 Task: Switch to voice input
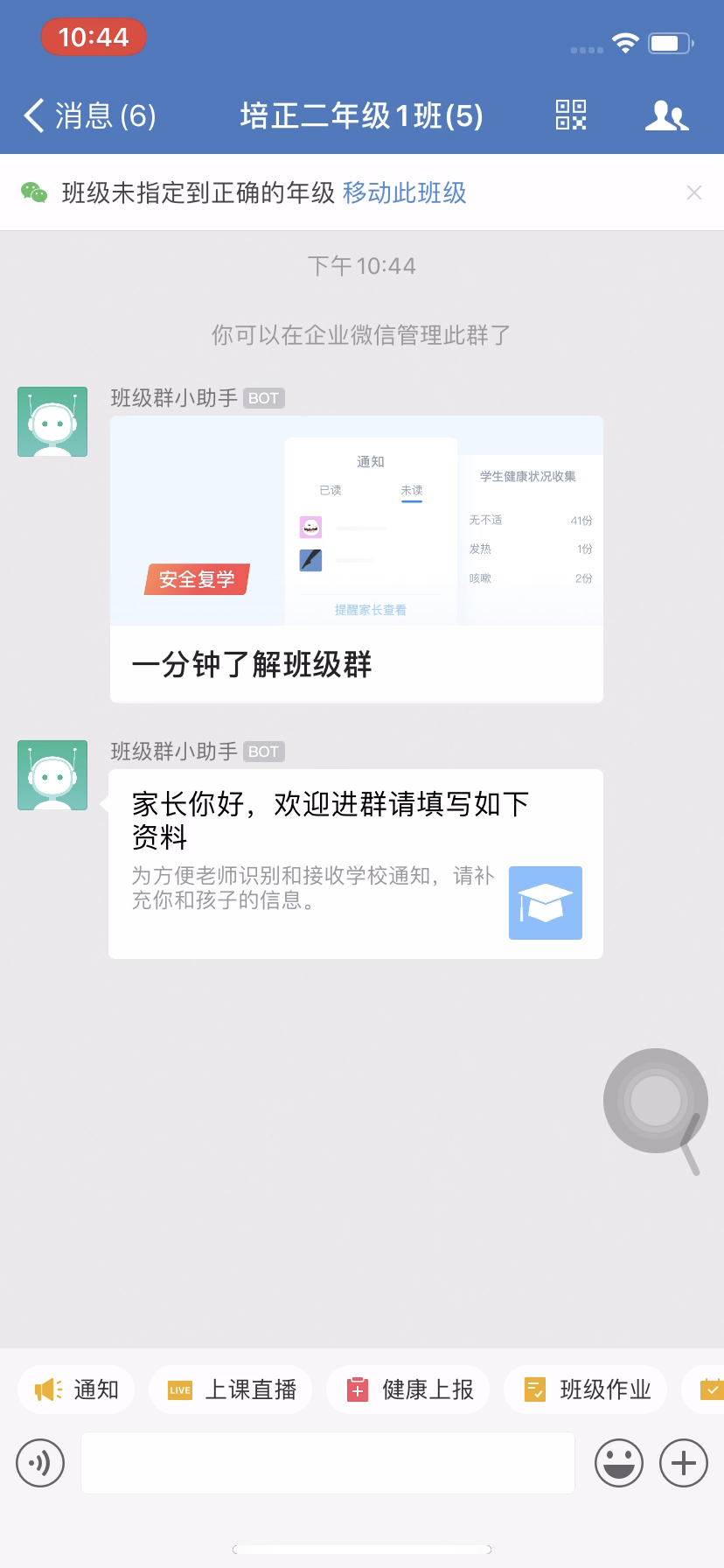click(40, 1462)
